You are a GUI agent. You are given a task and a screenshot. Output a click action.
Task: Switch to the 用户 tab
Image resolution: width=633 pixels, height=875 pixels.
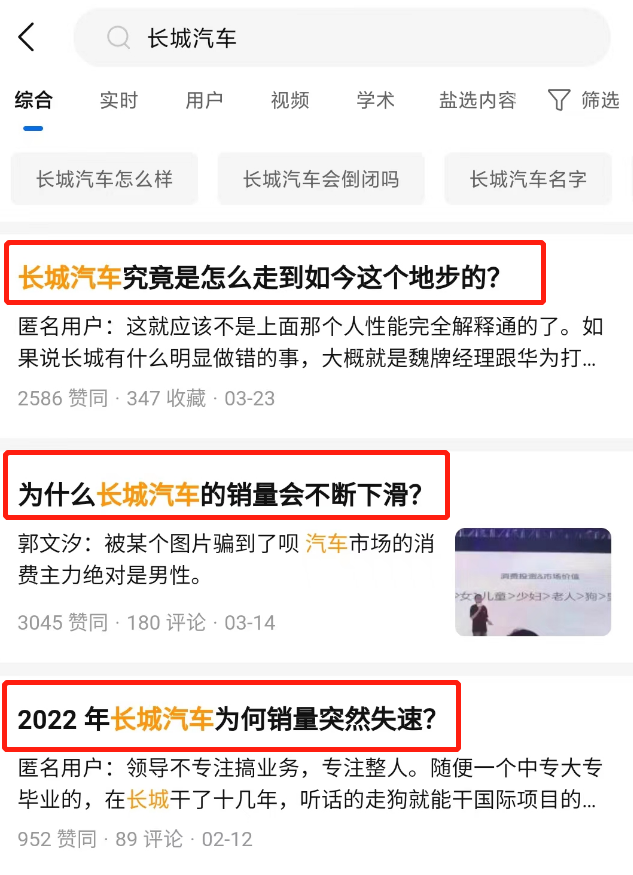204,100
